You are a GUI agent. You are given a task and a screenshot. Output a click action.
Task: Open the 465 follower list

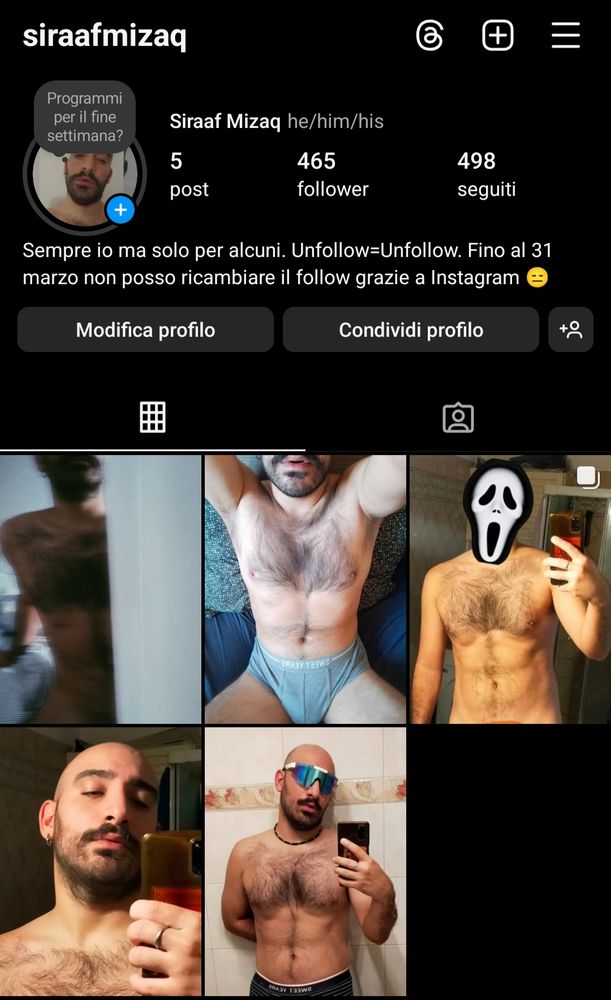click(332, 174)
